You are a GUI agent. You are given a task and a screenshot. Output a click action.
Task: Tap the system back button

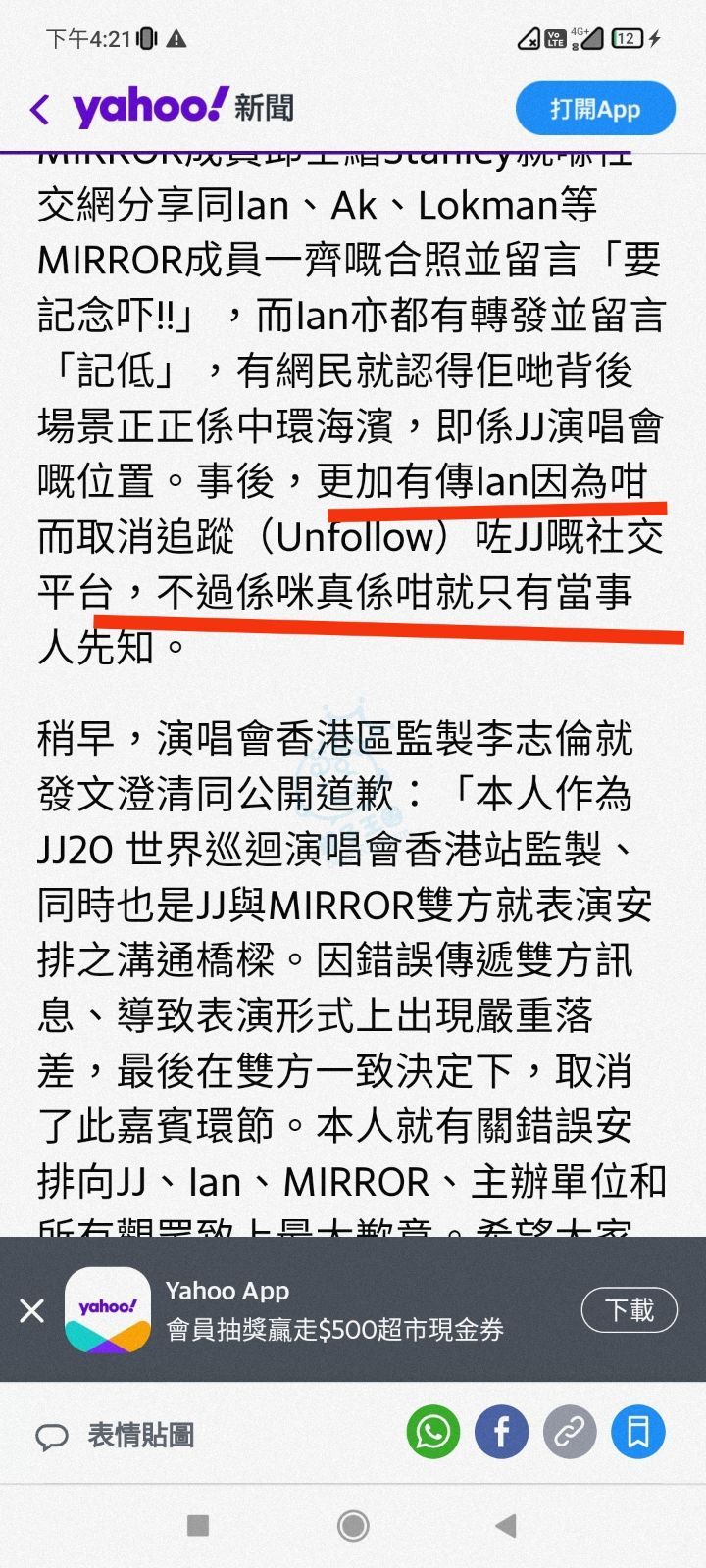tap(506, 1525)
